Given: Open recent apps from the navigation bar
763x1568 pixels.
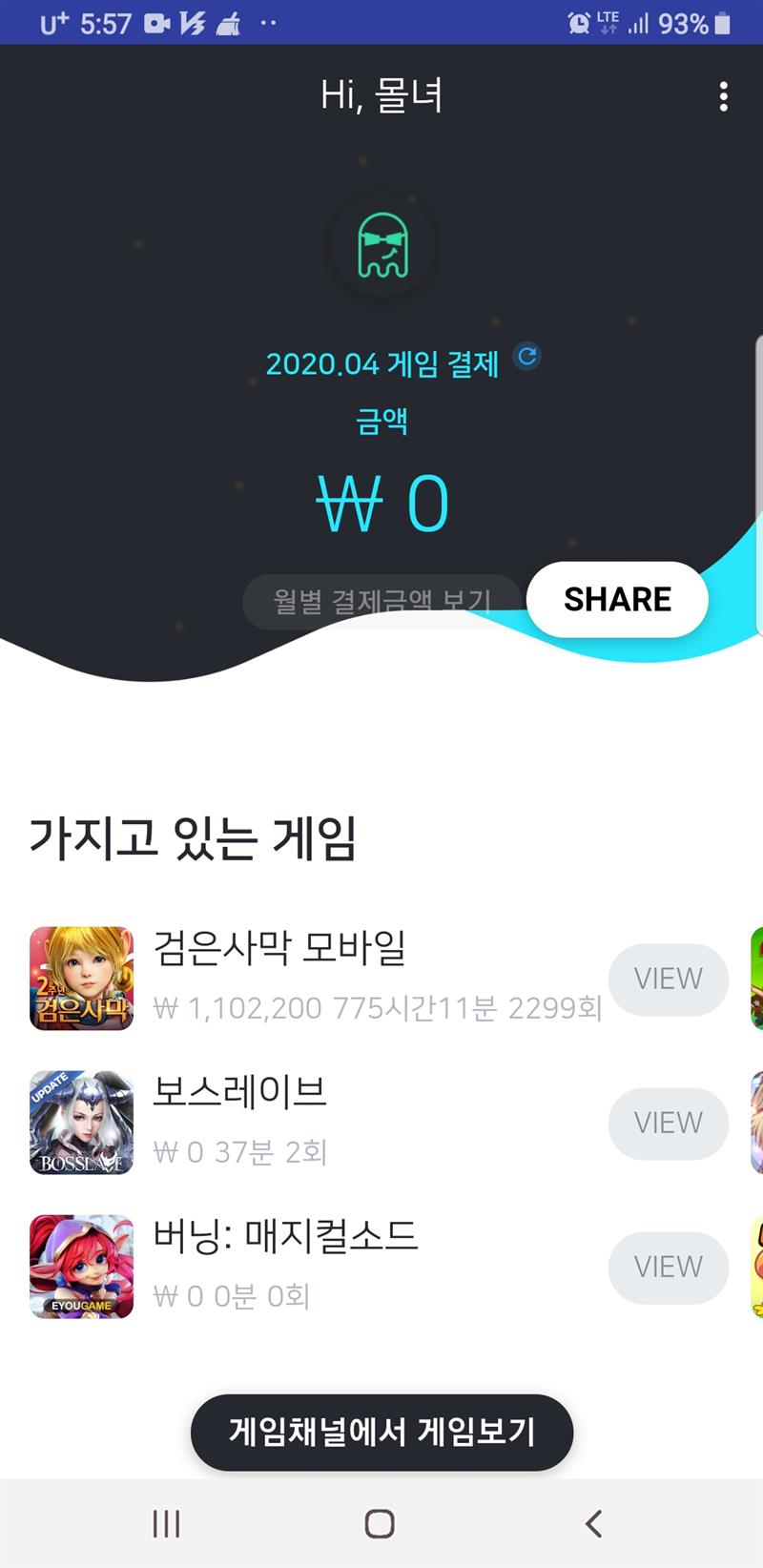Looking at the screenshot, I should [x=166, y=1523].
